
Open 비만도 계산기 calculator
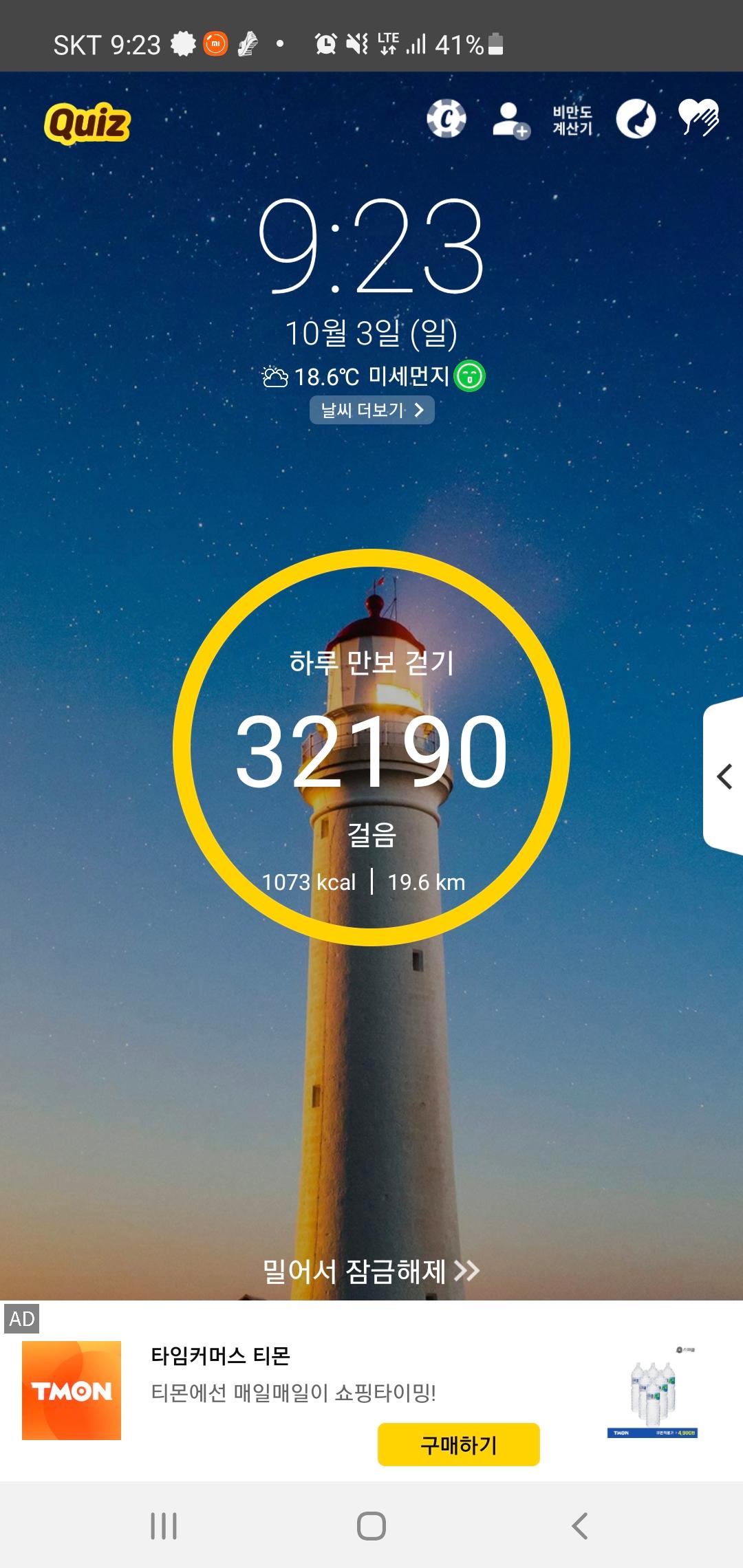click(572, 120)
